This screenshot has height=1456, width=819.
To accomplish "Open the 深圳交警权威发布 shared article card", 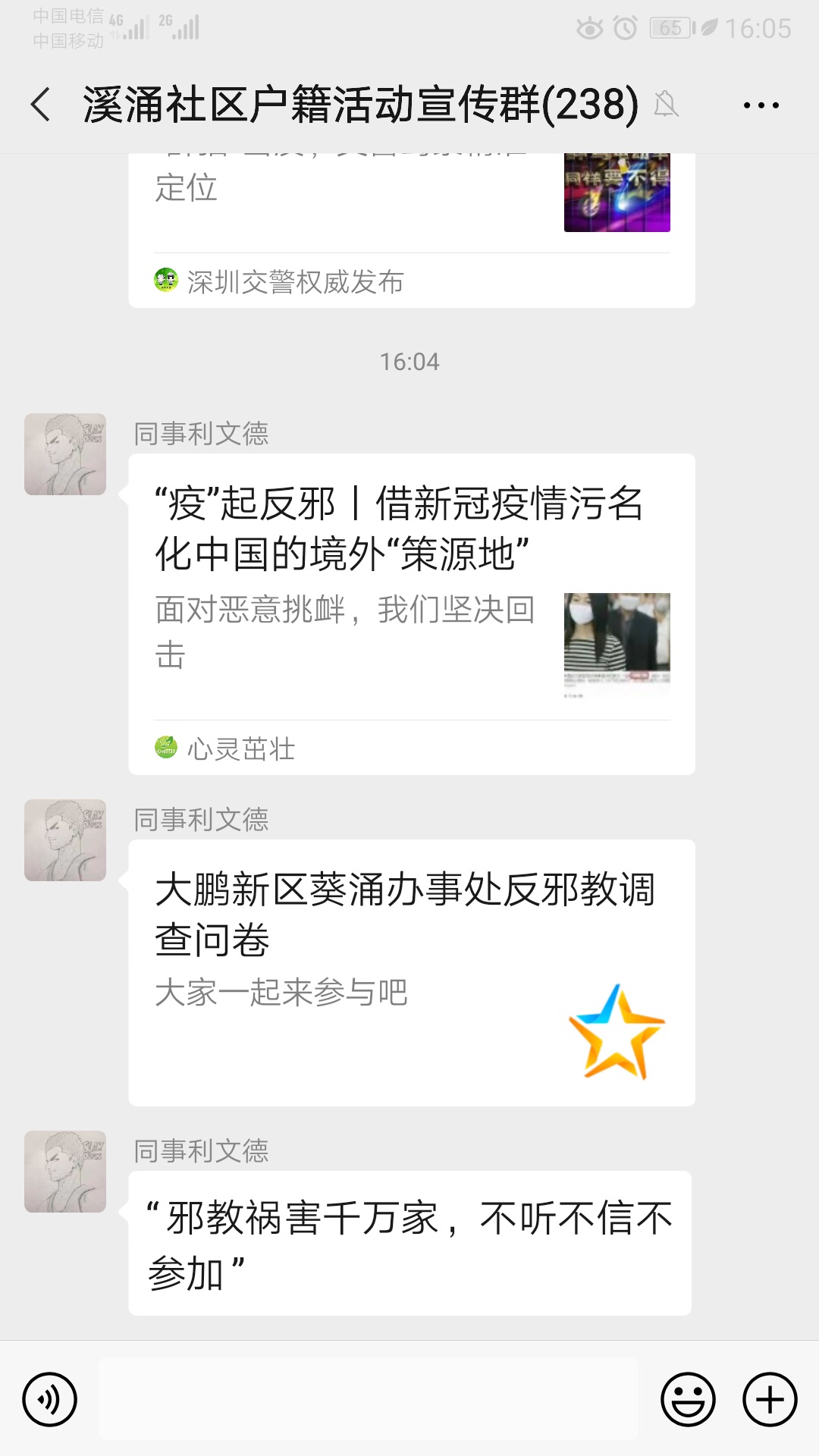I will coord(411,220).
